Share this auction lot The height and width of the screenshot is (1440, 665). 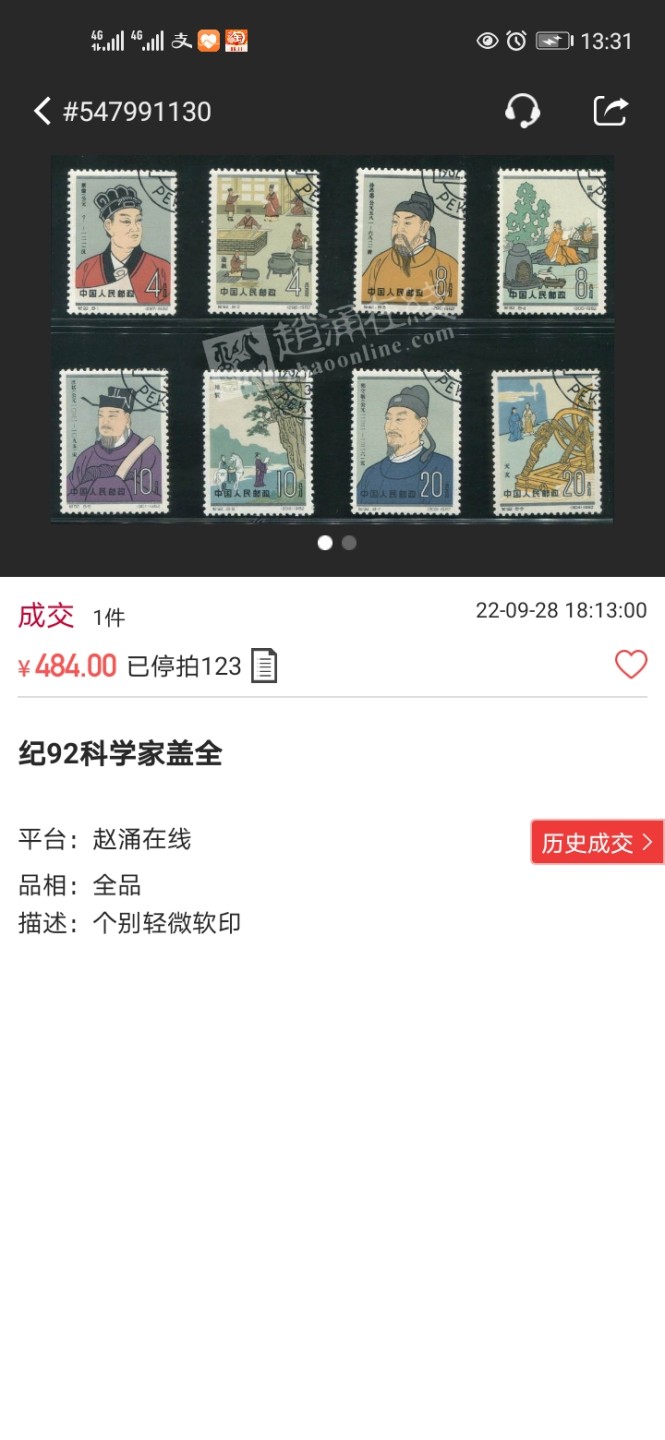coord(610,110)
